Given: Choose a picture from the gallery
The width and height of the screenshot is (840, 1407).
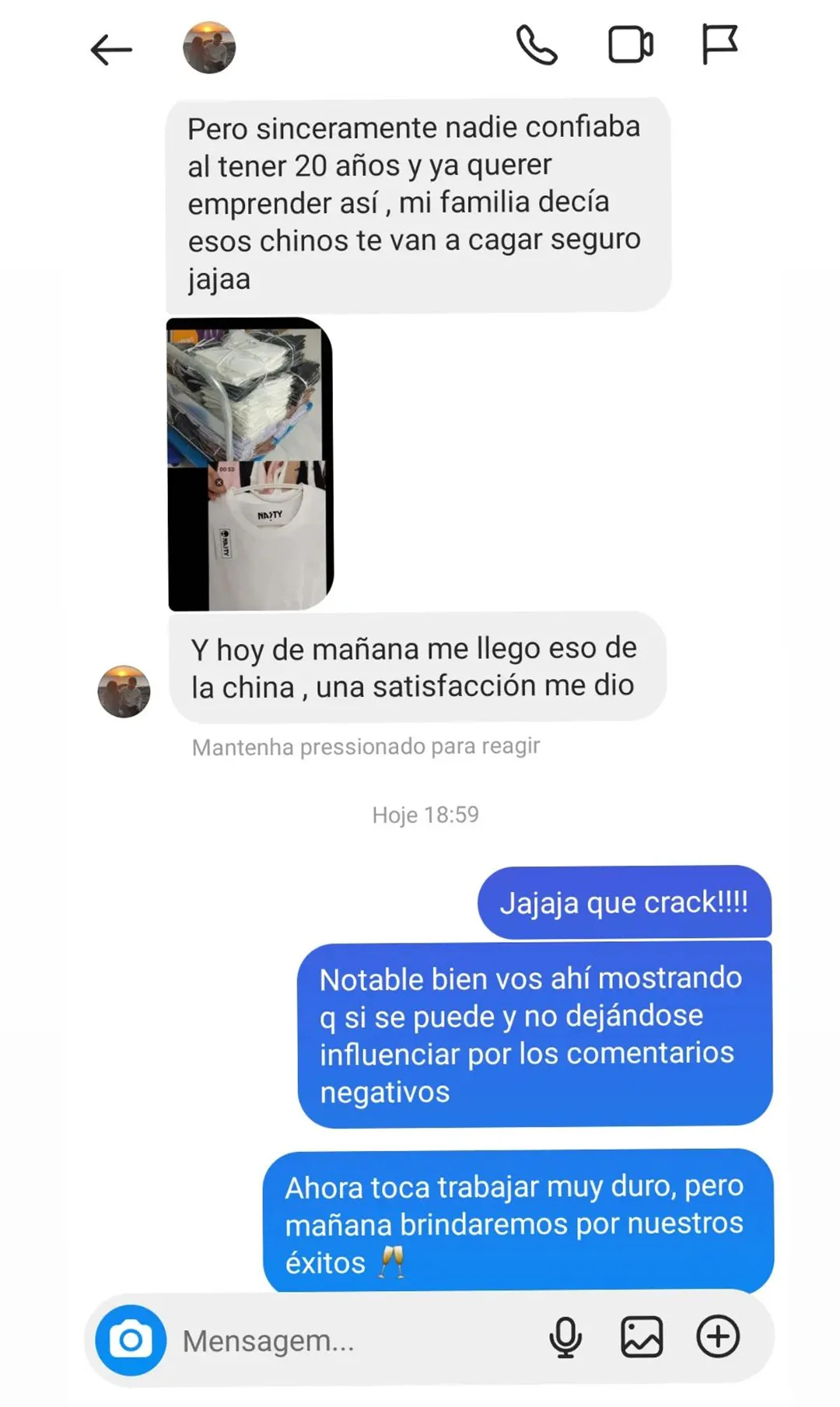Looking at the screenshot, I should click(x=642, y=1338).
